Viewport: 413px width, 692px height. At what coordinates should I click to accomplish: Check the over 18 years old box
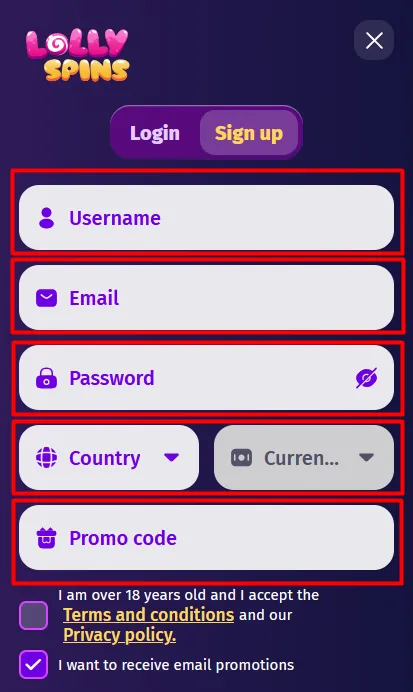click(34, 615)
